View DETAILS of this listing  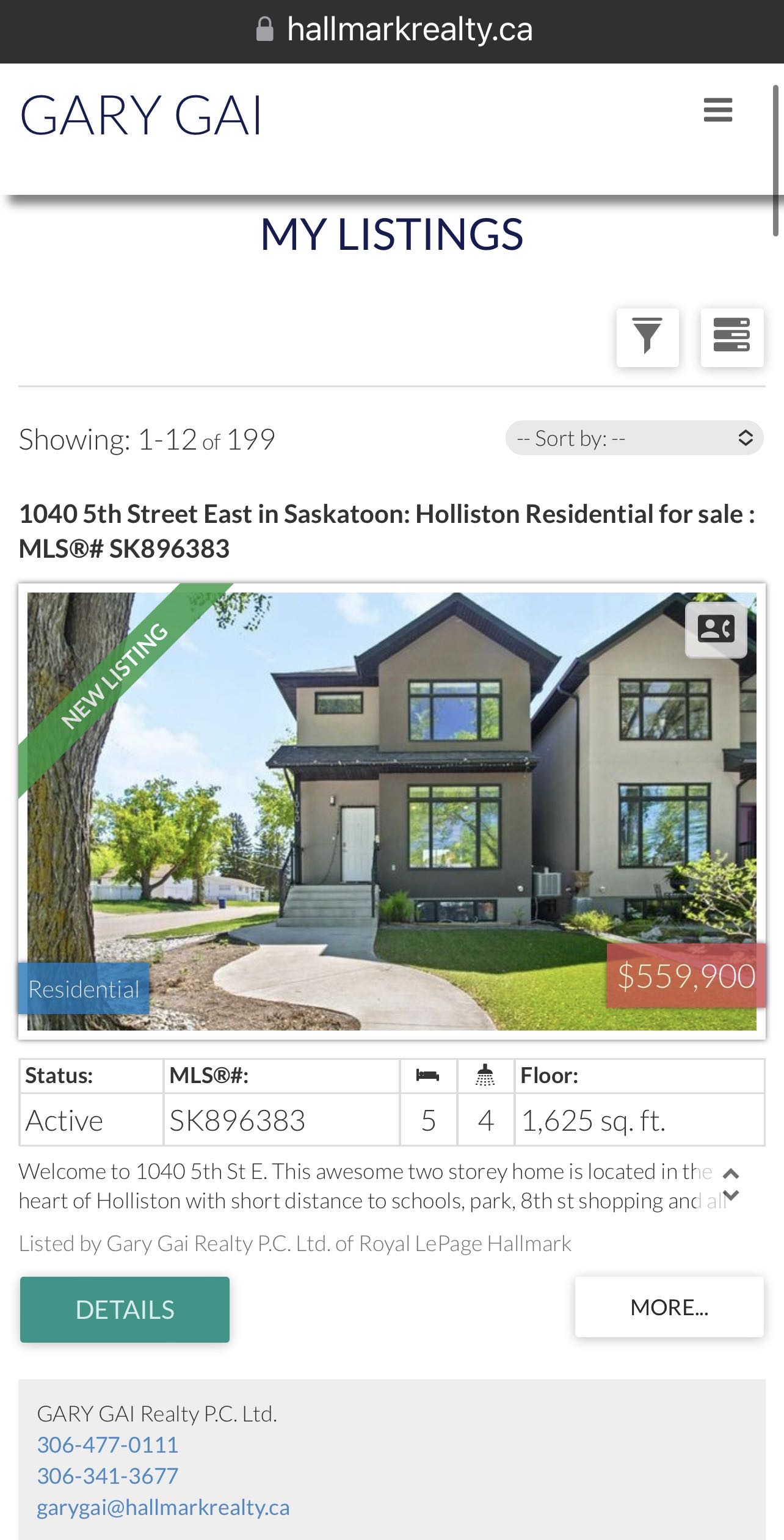(x=125, y=1309)
